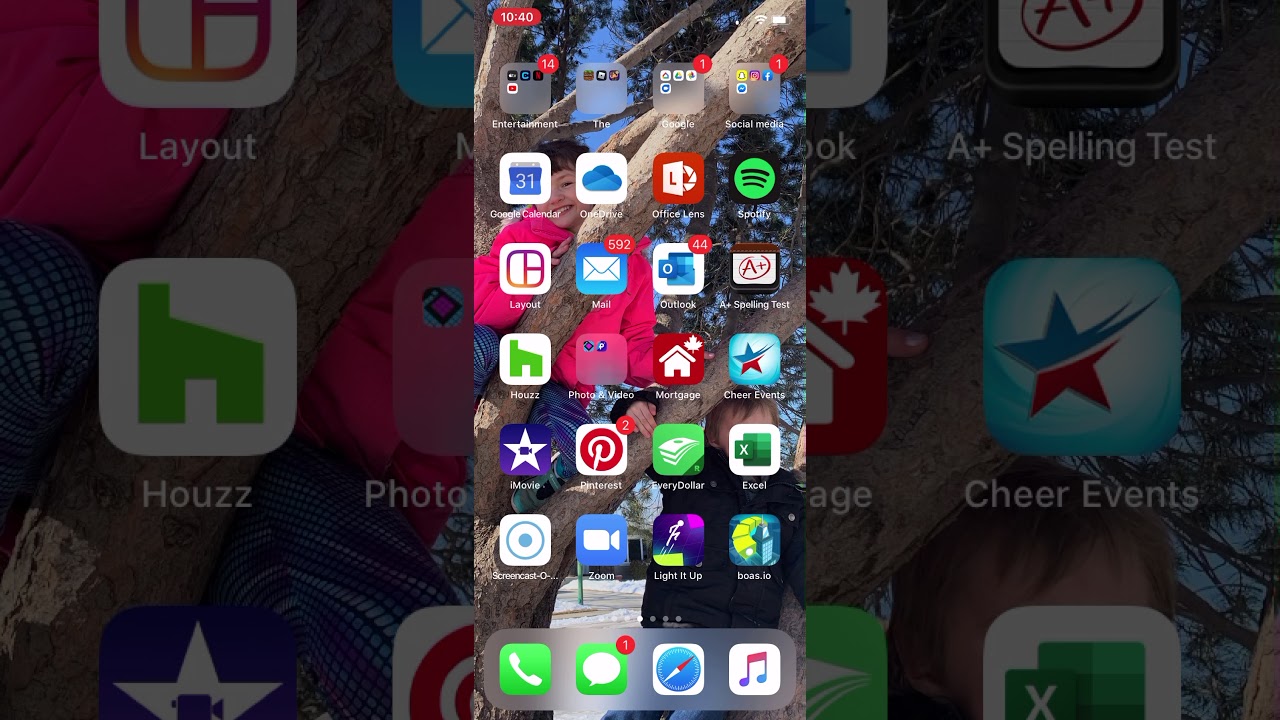Launch Pinterest app
Screen dimensions: 1280x720
(x=601, y=450)
